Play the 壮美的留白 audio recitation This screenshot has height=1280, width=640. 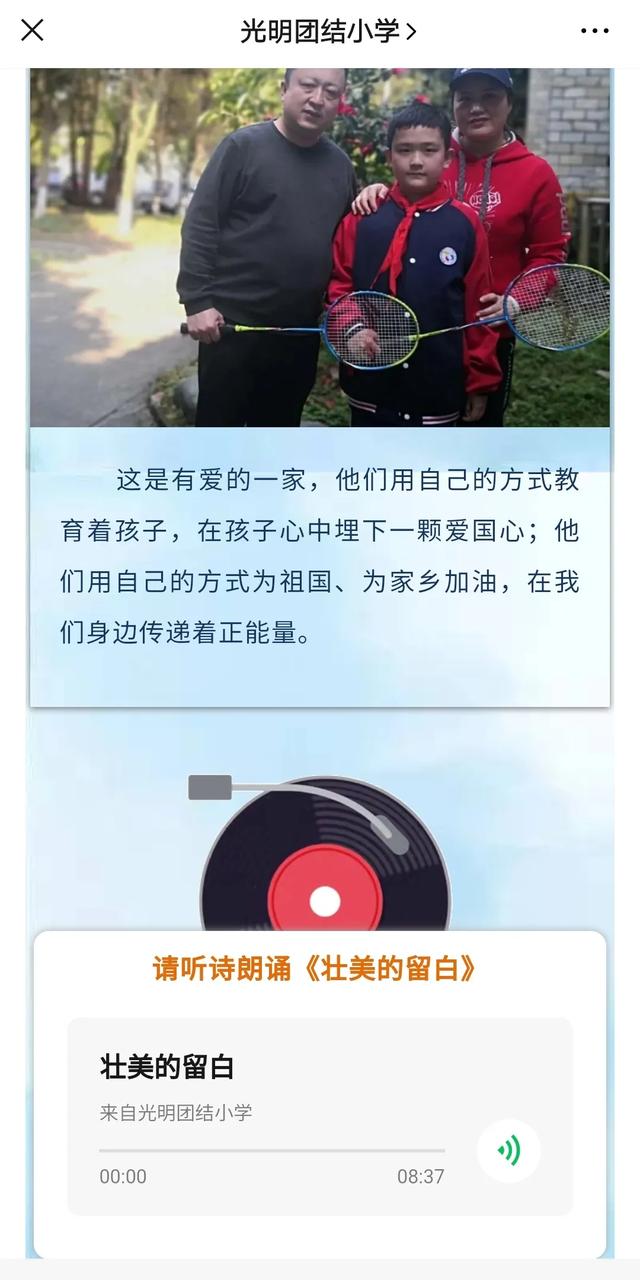508,1151
